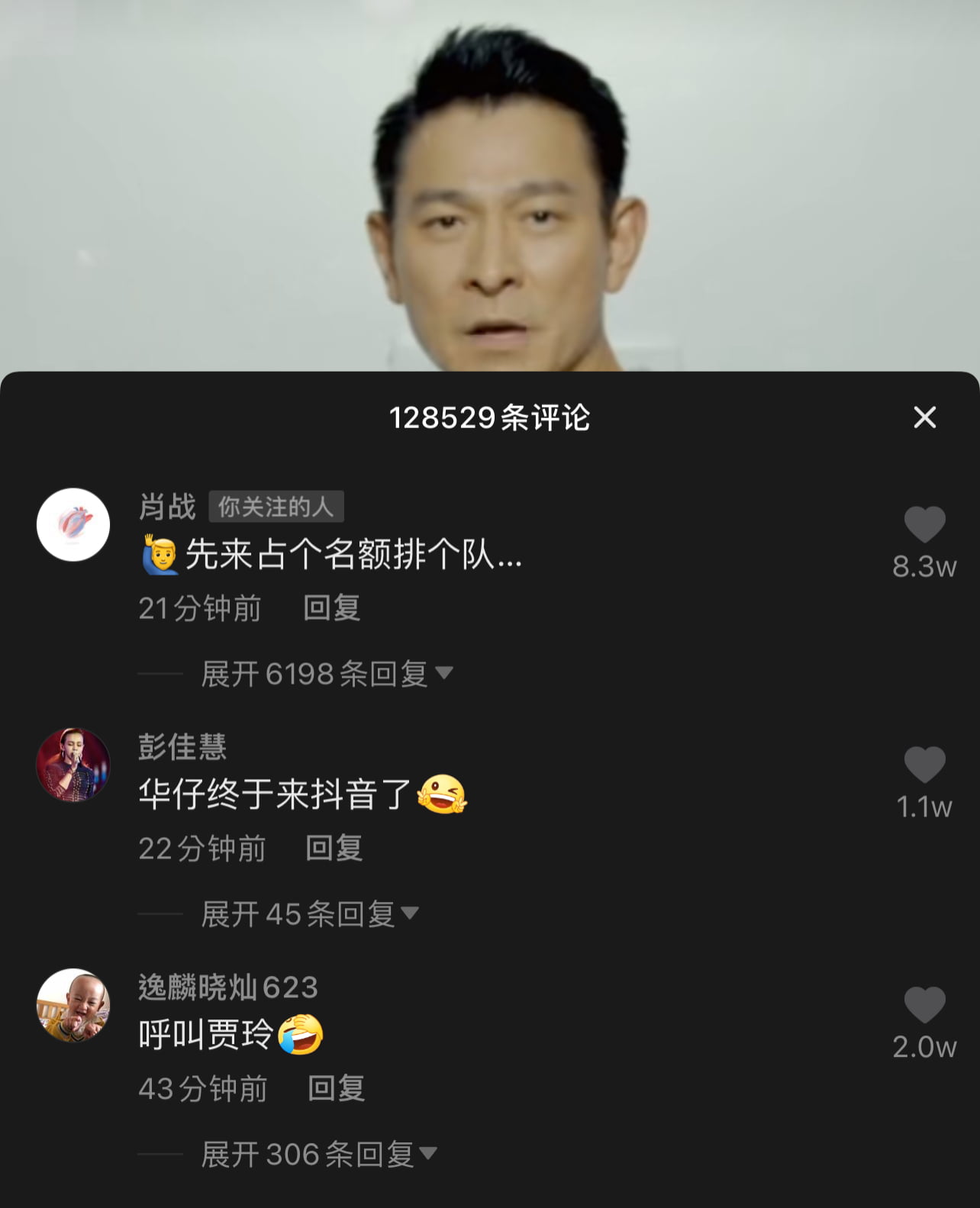Close the comments panel
The width and height of the screenshot is (980, 1208).
[924, 417]
